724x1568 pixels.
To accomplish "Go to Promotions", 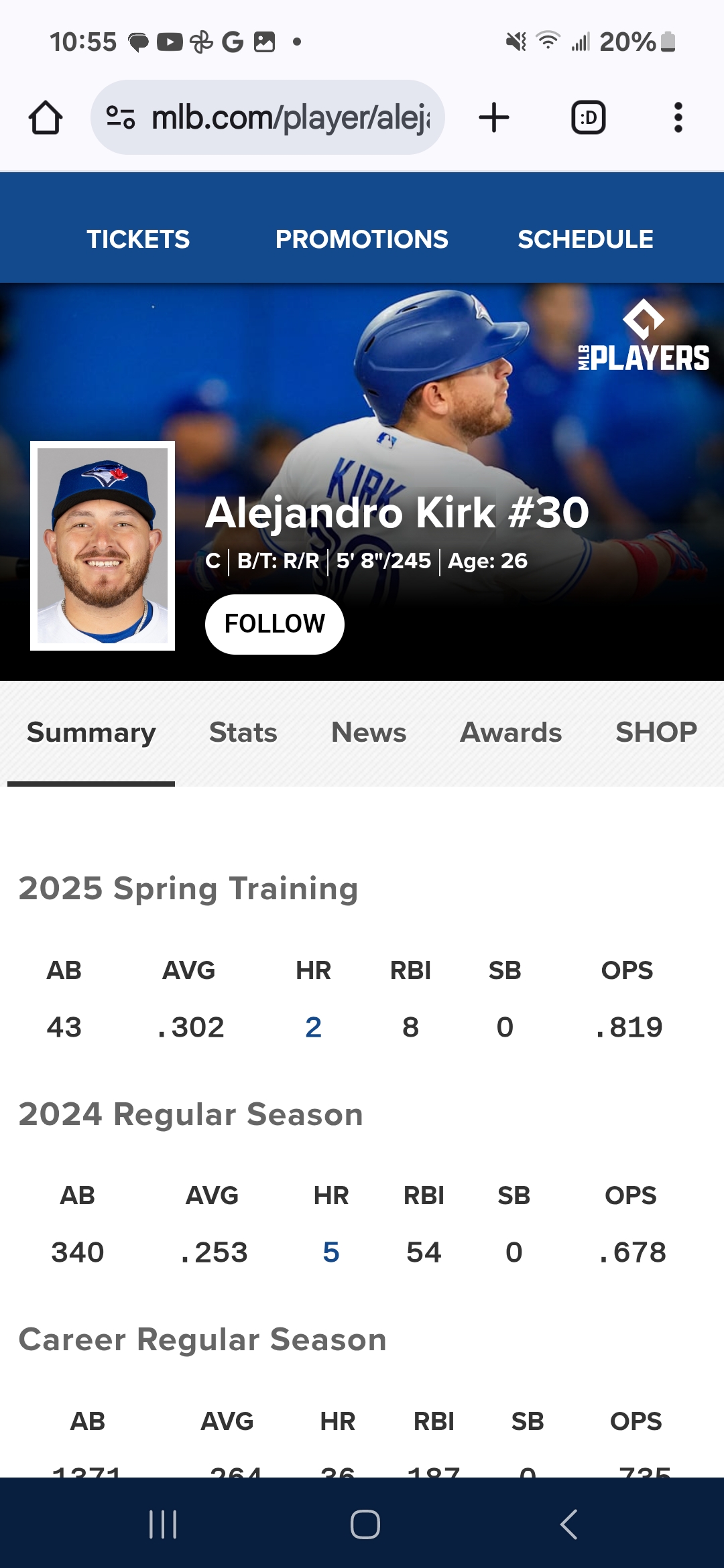I will tap(361, 239).
